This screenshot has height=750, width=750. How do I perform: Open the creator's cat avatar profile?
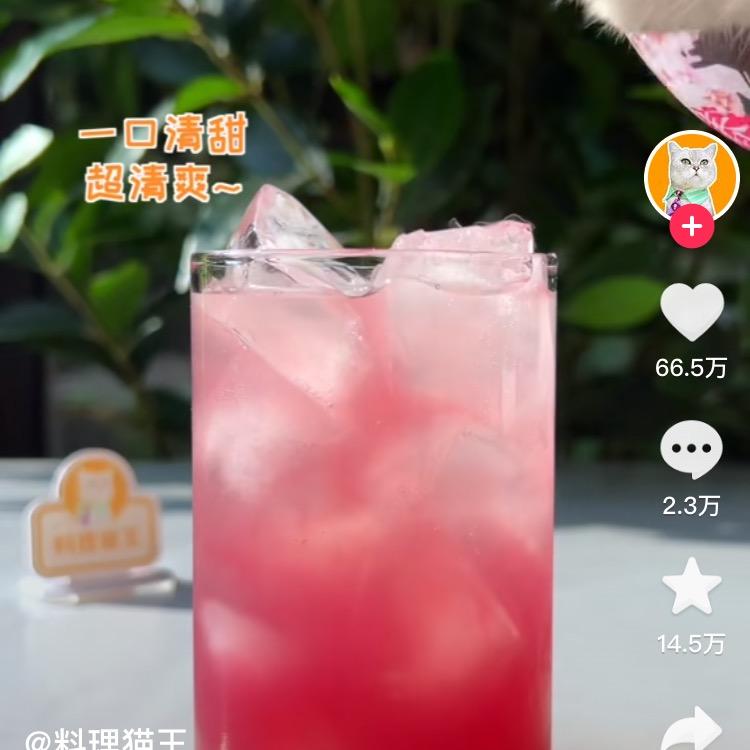[x=691, y=175]
